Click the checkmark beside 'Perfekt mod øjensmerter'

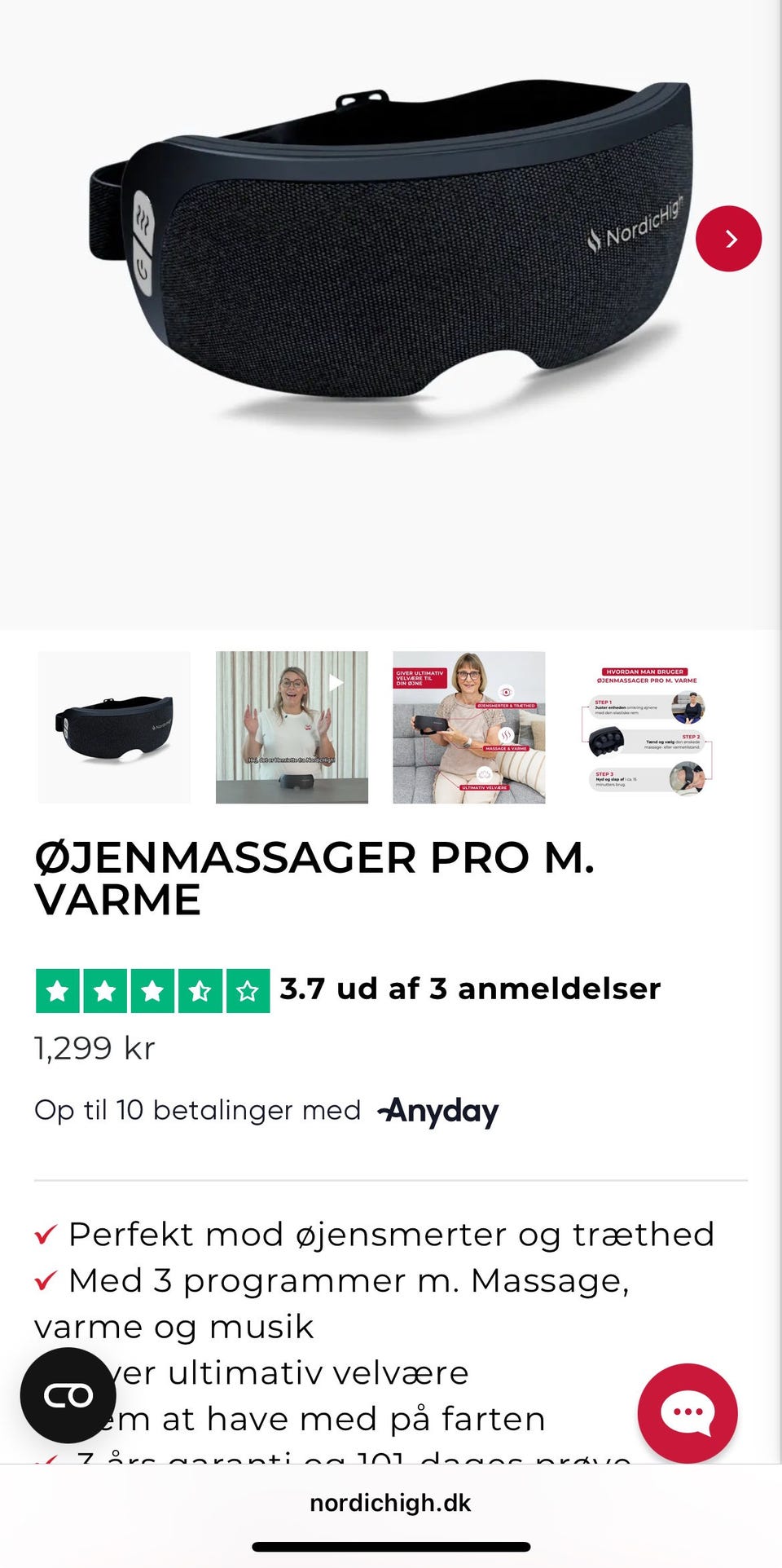click(x=45, y=1235)
